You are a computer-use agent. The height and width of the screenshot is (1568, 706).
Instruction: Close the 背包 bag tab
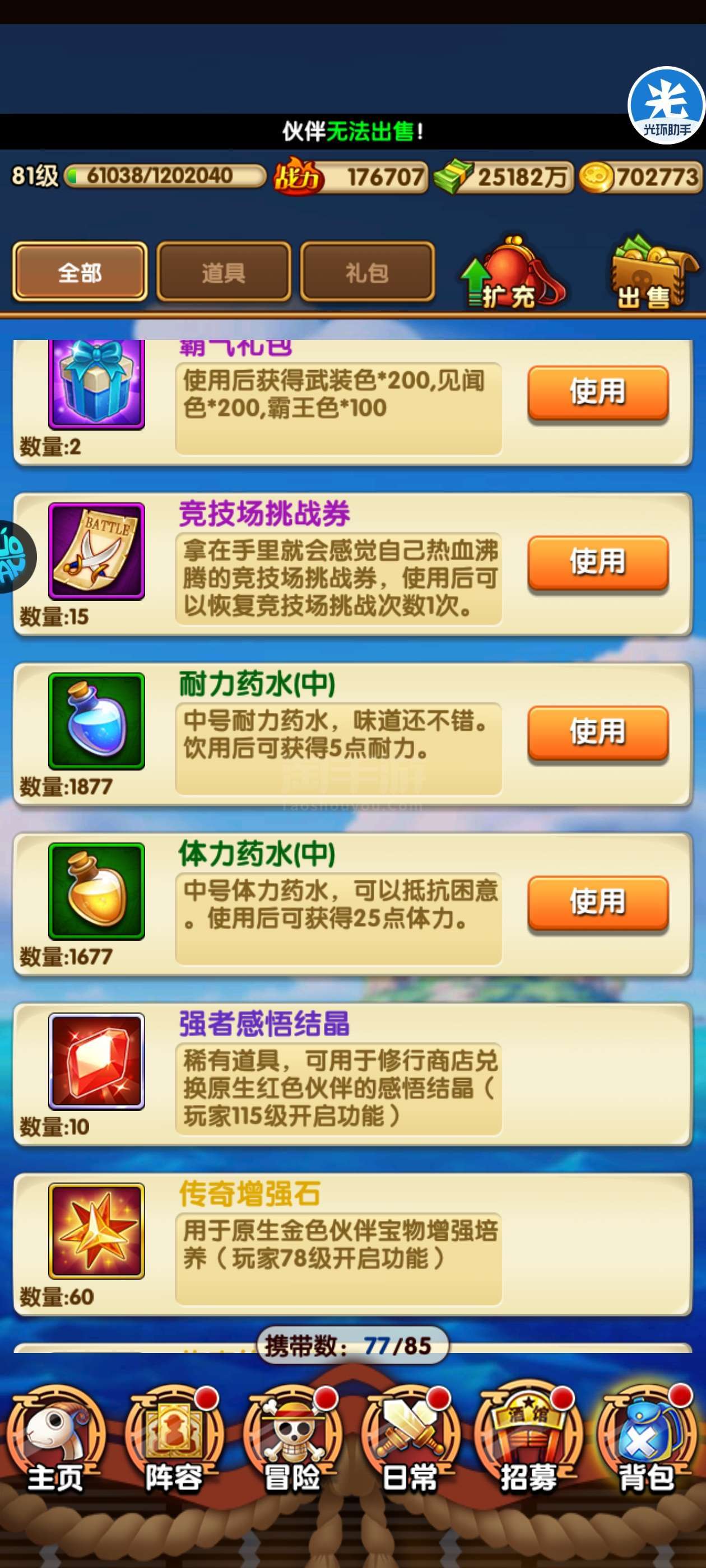(x=645, y=1441)
